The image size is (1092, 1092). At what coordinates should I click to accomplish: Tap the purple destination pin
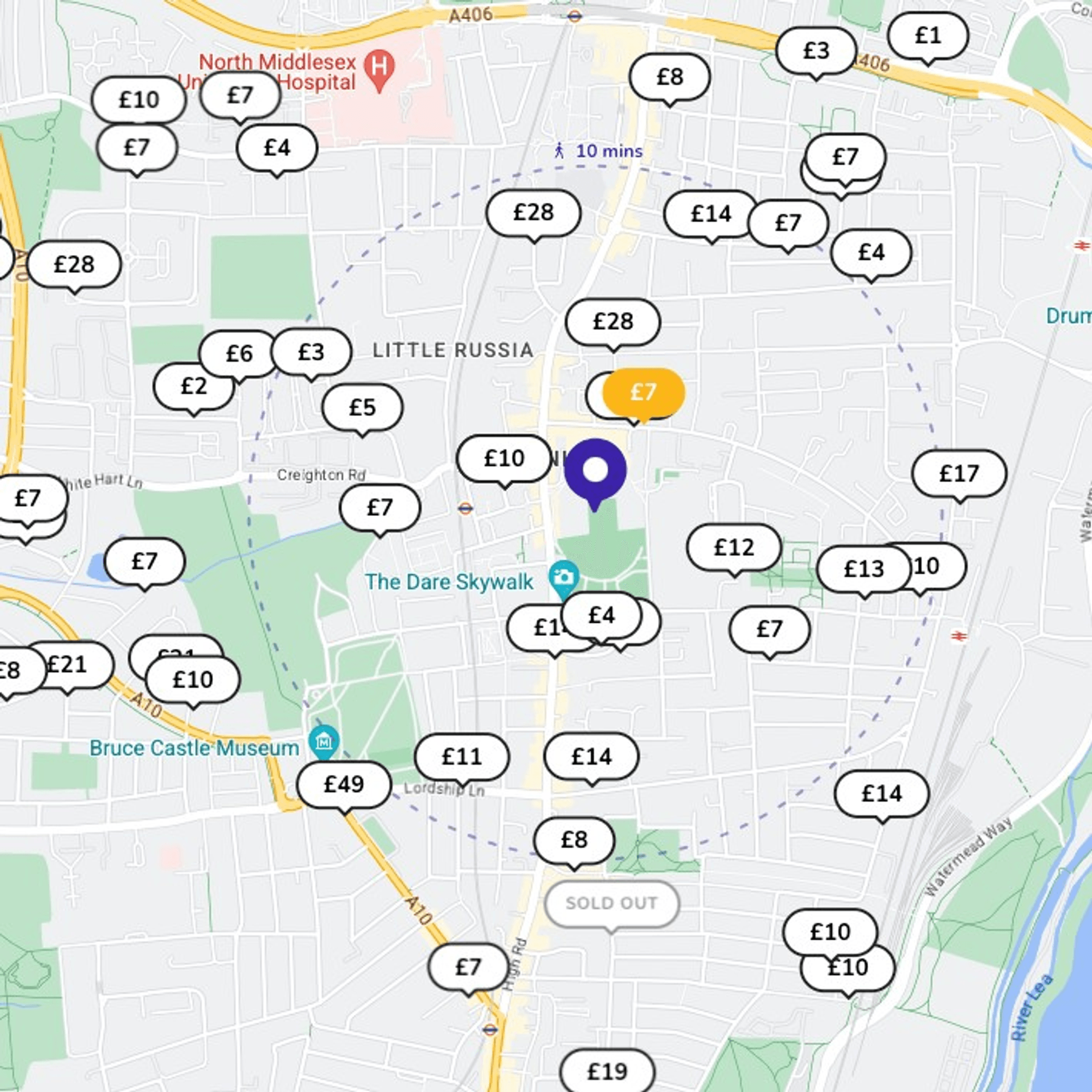coord(595,470)
